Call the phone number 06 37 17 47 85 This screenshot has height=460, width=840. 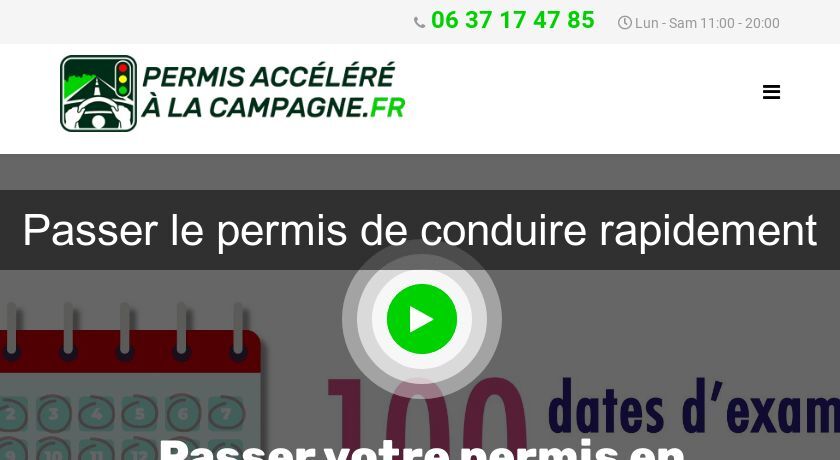pyautogui.click(x=512, y=21)
